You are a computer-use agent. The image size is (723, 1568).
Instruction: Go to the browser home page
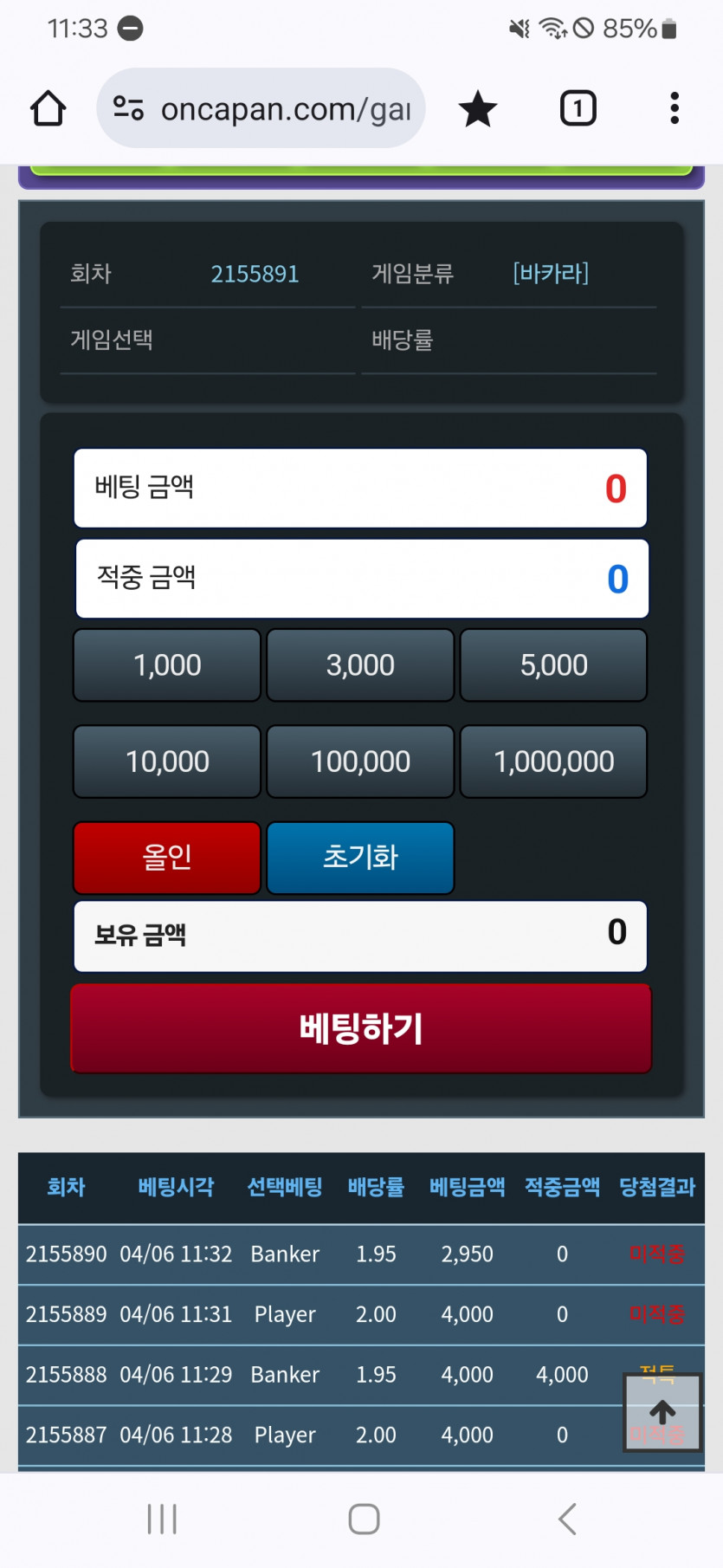click(x=48, y=109)
